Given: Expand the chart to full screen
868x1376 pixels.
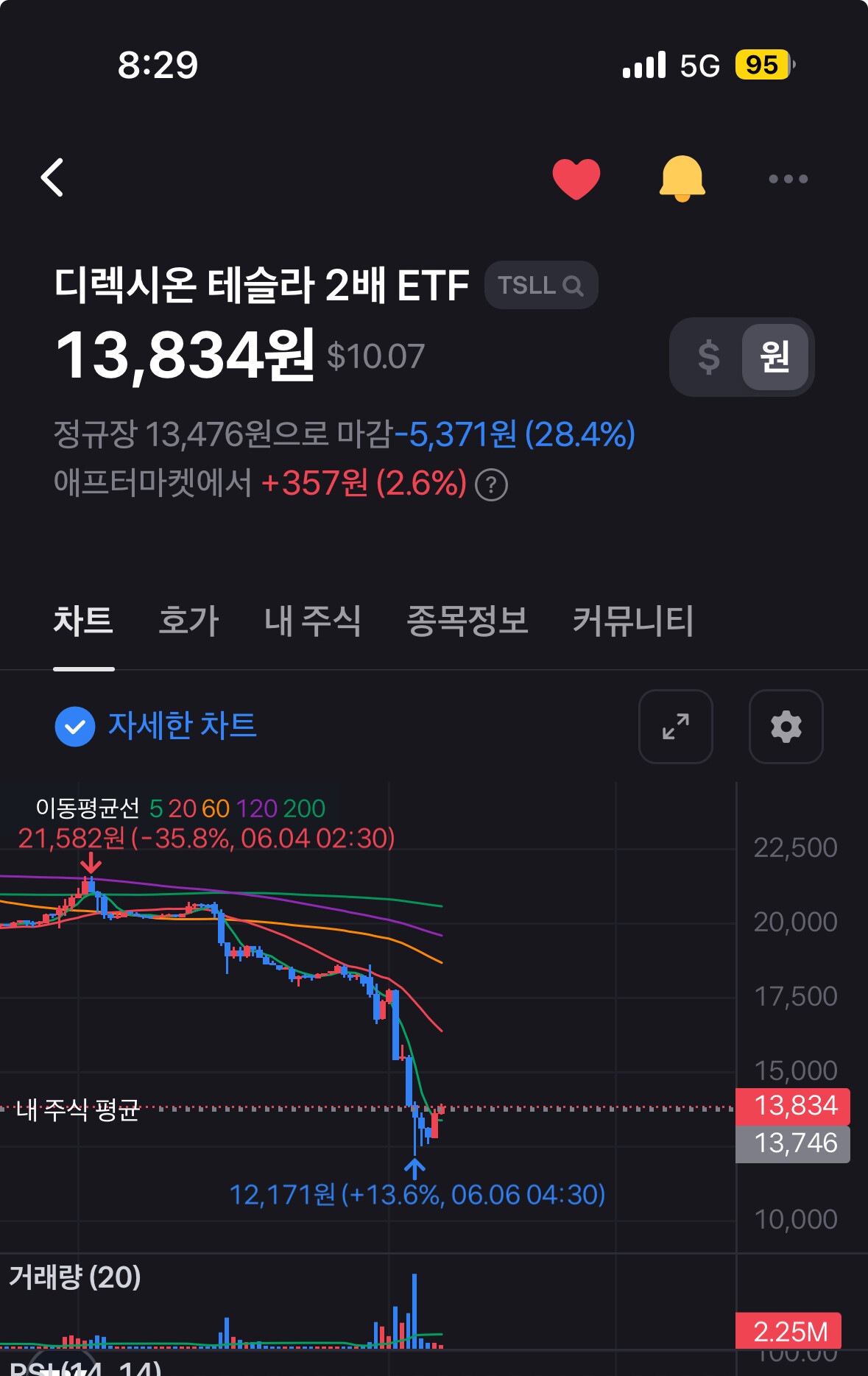Looking at the screenshot, I should (676, 727).
